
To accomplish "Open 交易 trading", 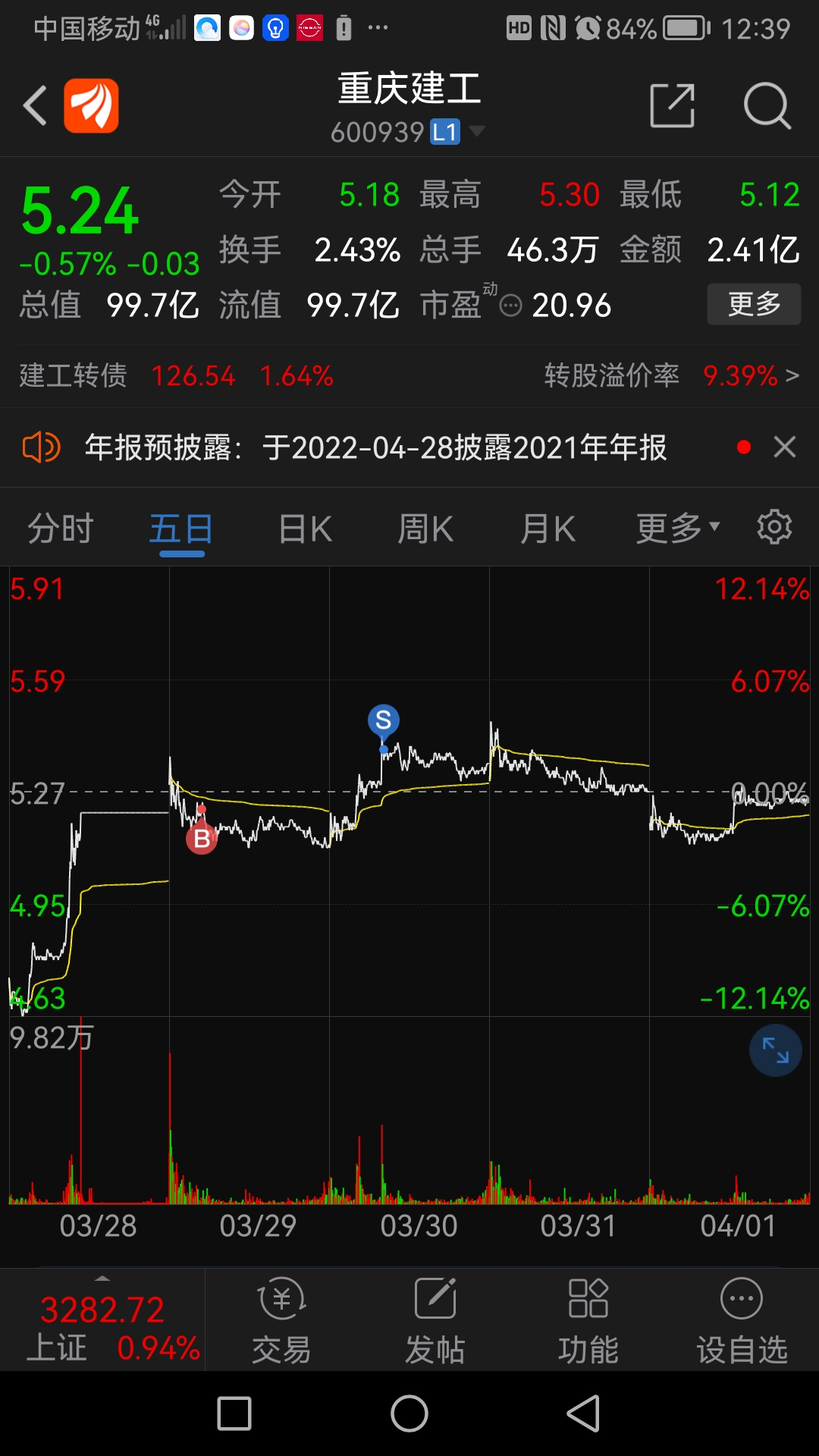I will pyautogui.click(x=281, y=1320).
